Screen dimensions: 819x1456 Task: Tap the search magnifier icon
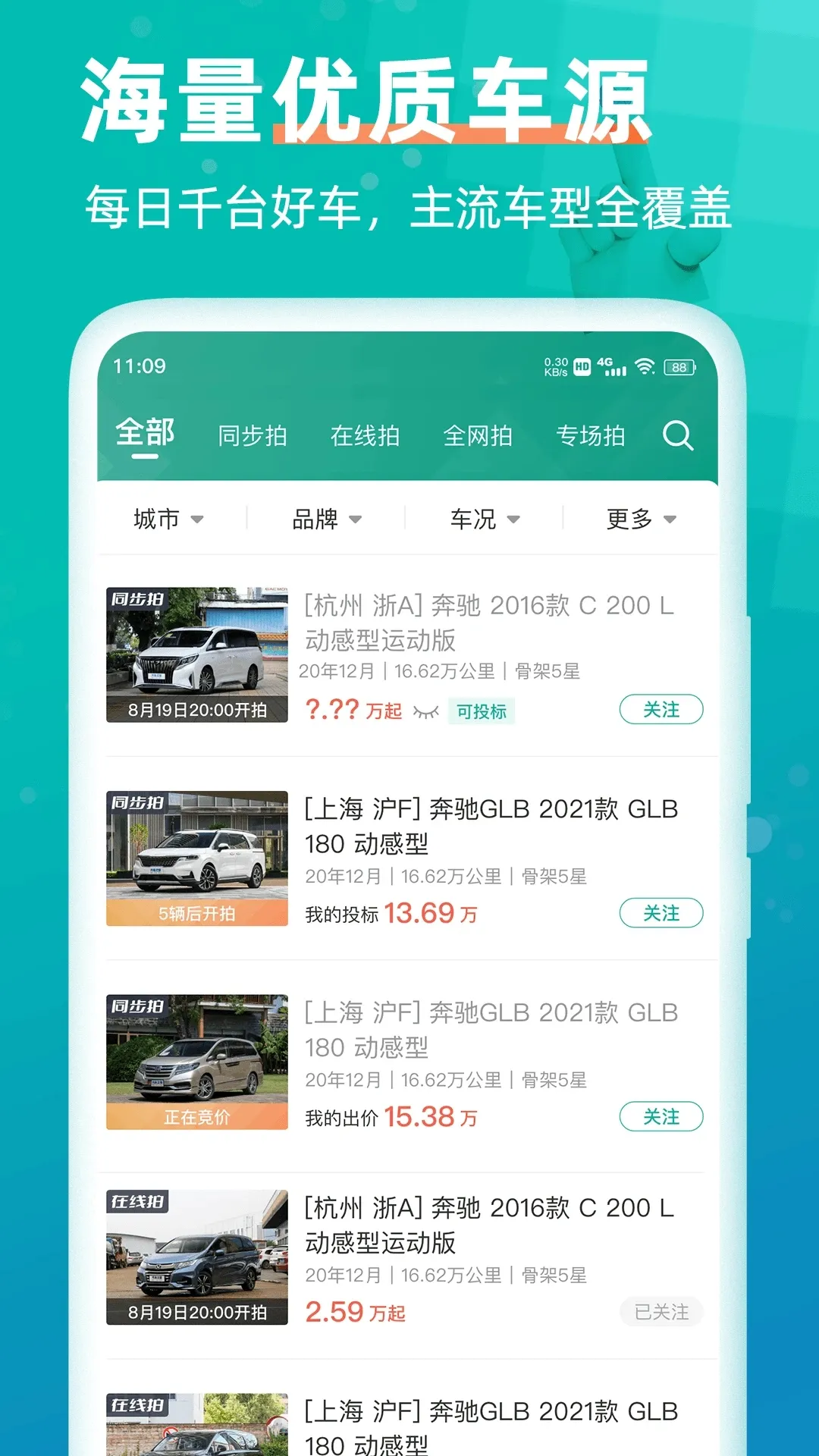[679, 436]
